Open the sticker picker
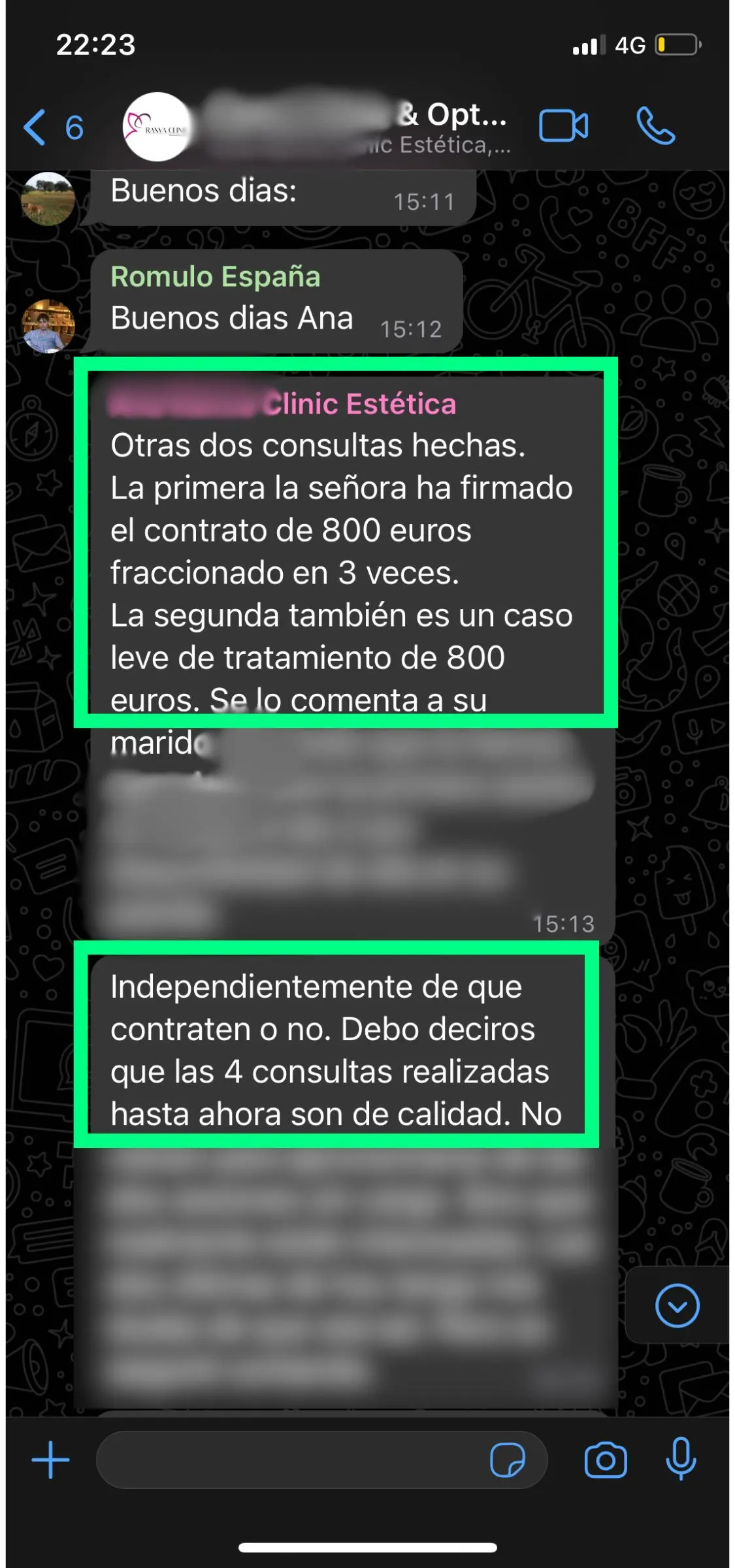This screenshot has height=1568, width=735. [x=507, y=1460]
